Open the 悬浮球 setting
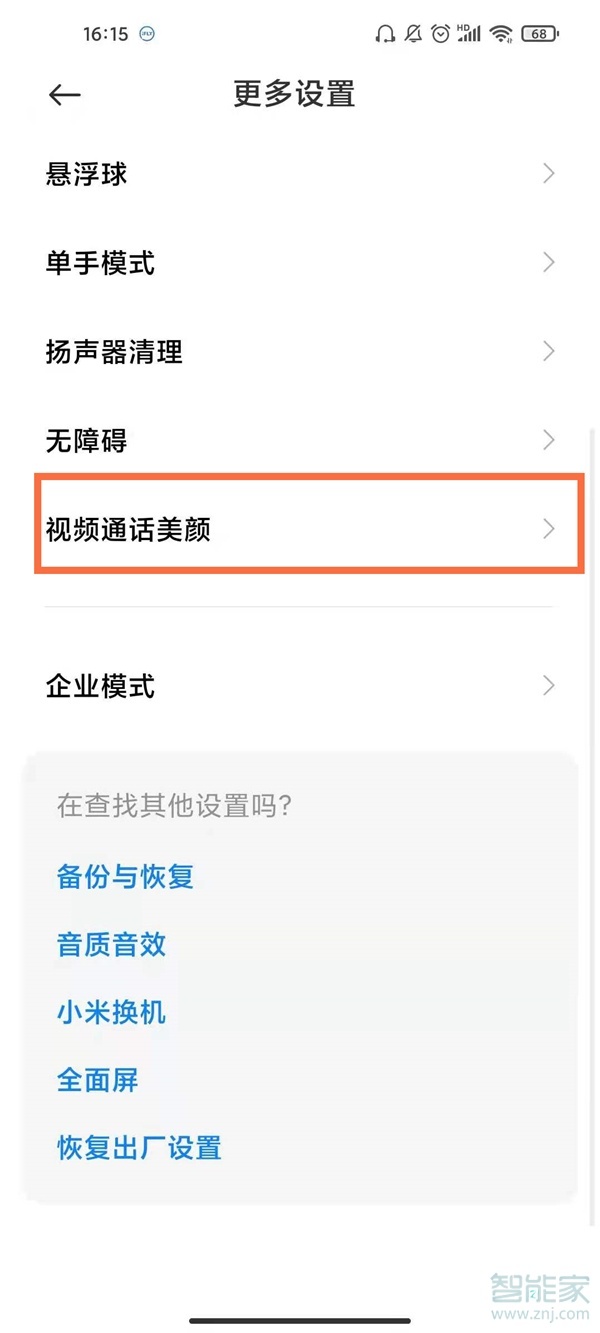The height and width of the screenshot is (1333, 600). pyautogui.click(x=298, y=175)
